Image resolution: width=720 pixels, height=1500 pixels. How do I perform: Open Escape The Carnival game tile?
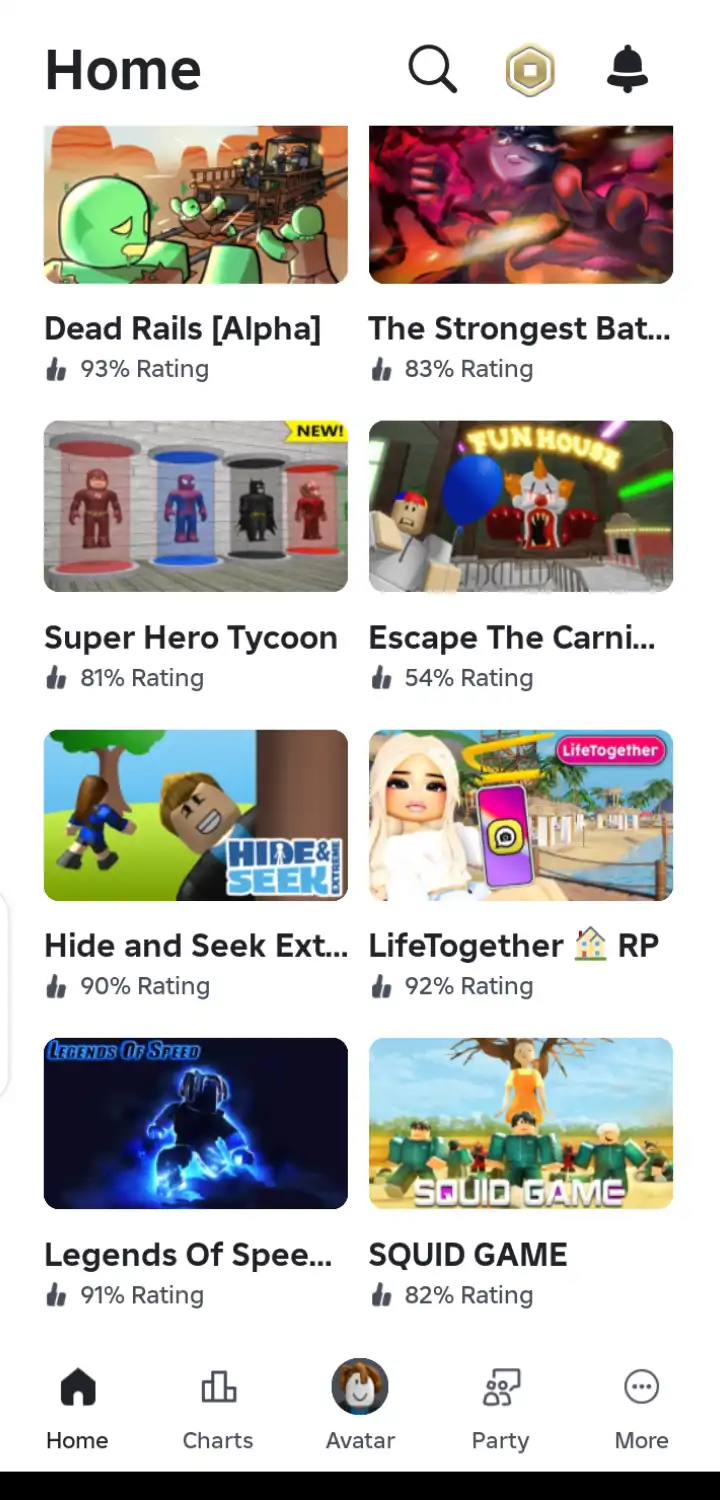point(520,506)
